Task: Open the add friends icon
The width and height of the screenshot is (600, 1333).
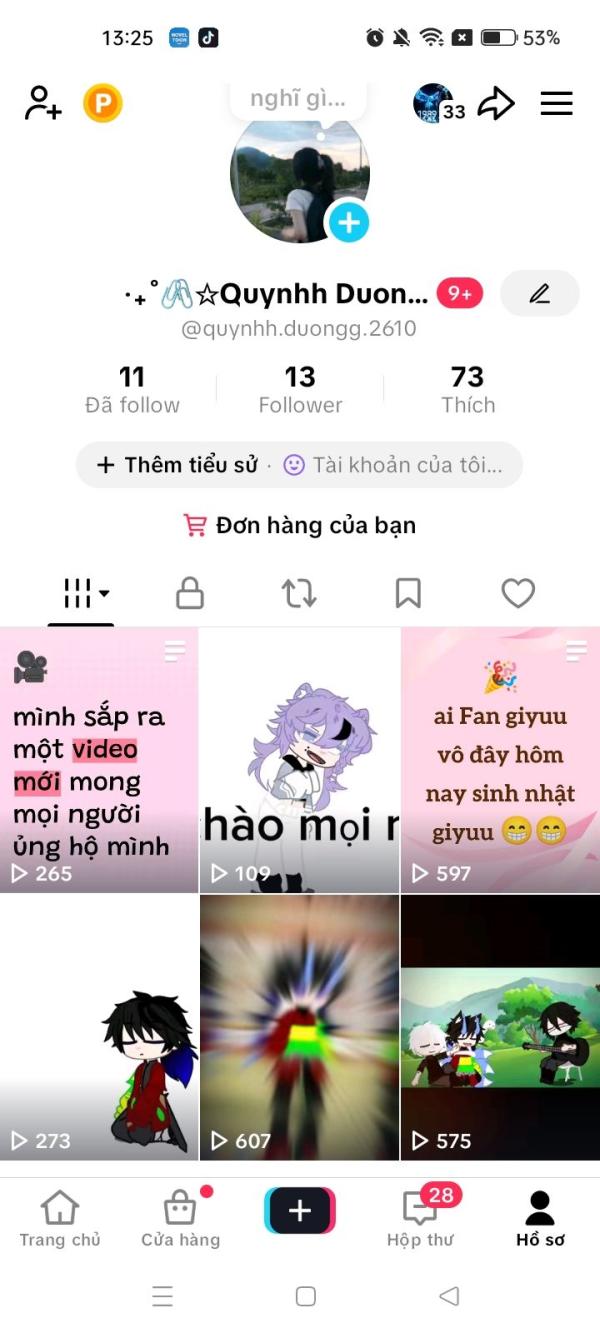Action: (43, 103)
